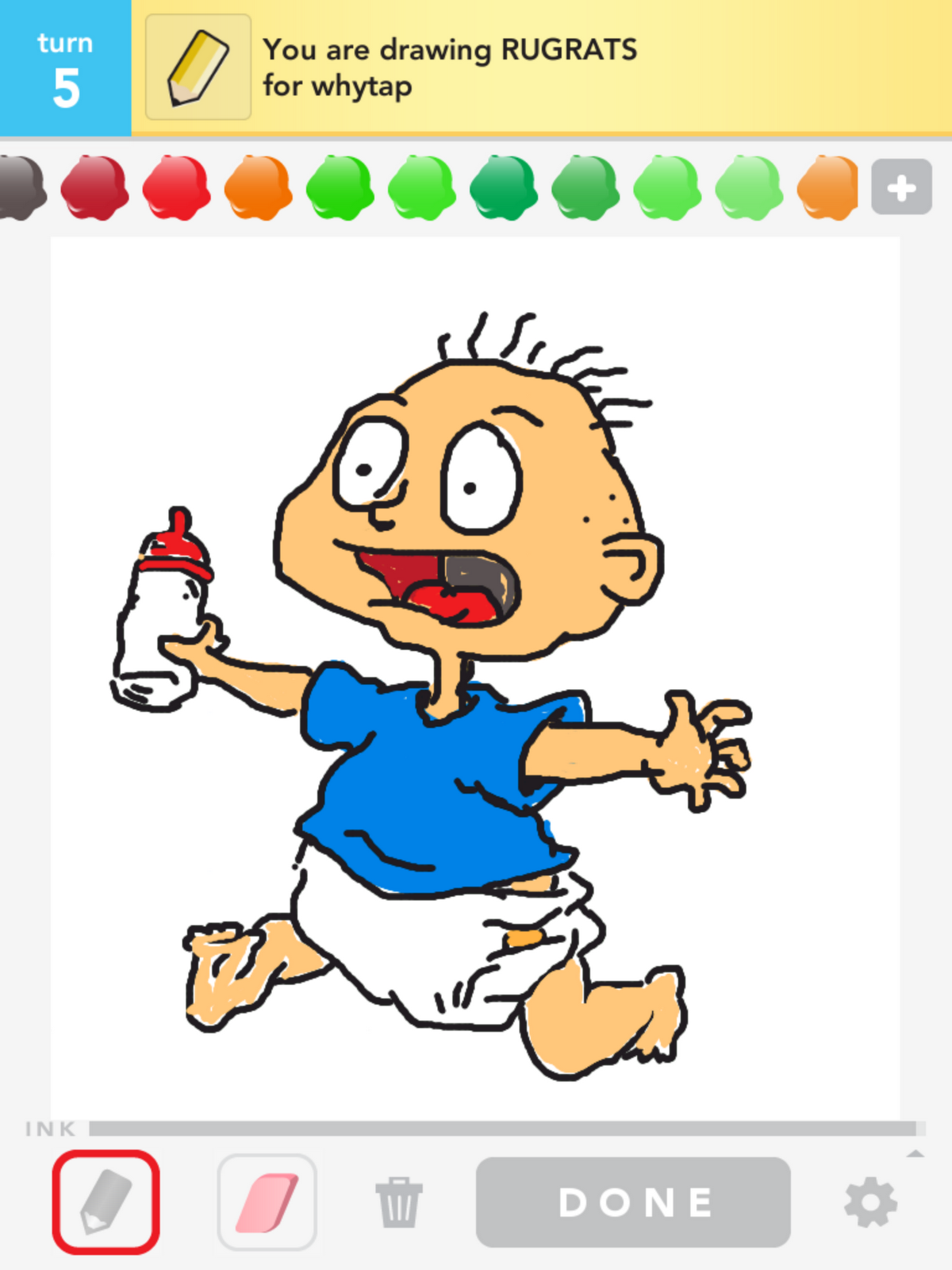Pick the dark crimson red color
The width and height of the screenshot is (952, 1270).
pyautogui.click(x=94, y=187)
